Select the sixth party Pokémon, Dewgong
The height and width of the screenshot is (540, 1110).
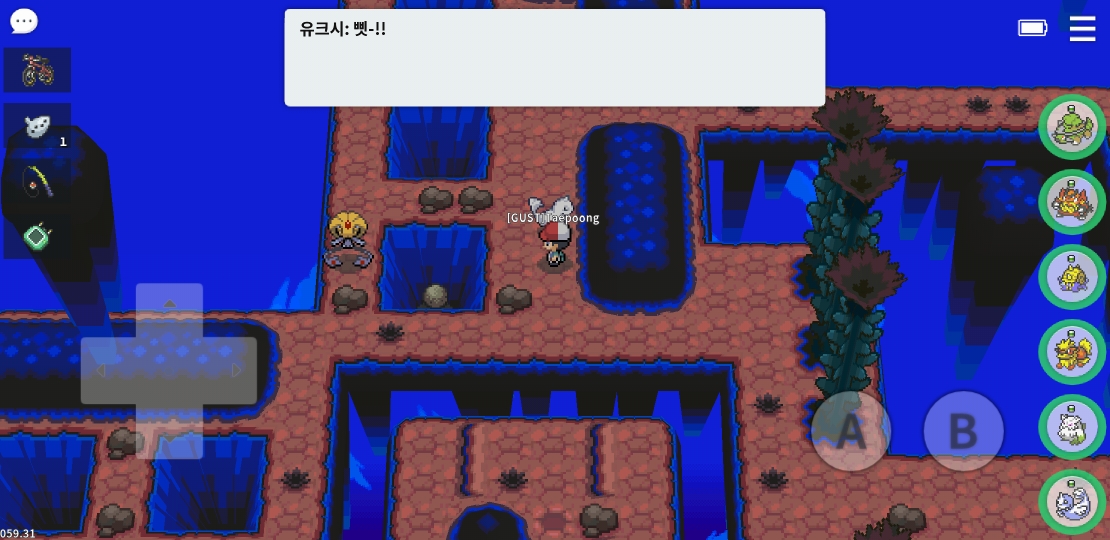[1071, 502]
